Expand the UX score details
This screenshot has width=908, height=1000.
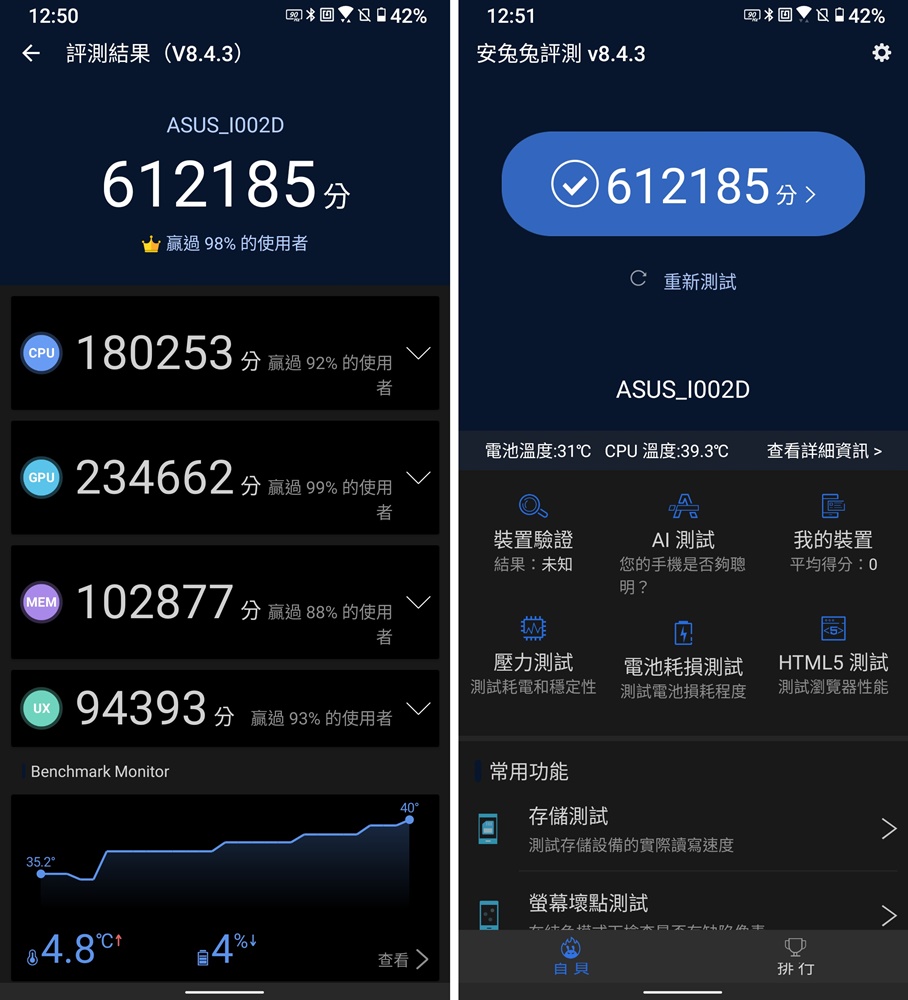tap(418, 709)
